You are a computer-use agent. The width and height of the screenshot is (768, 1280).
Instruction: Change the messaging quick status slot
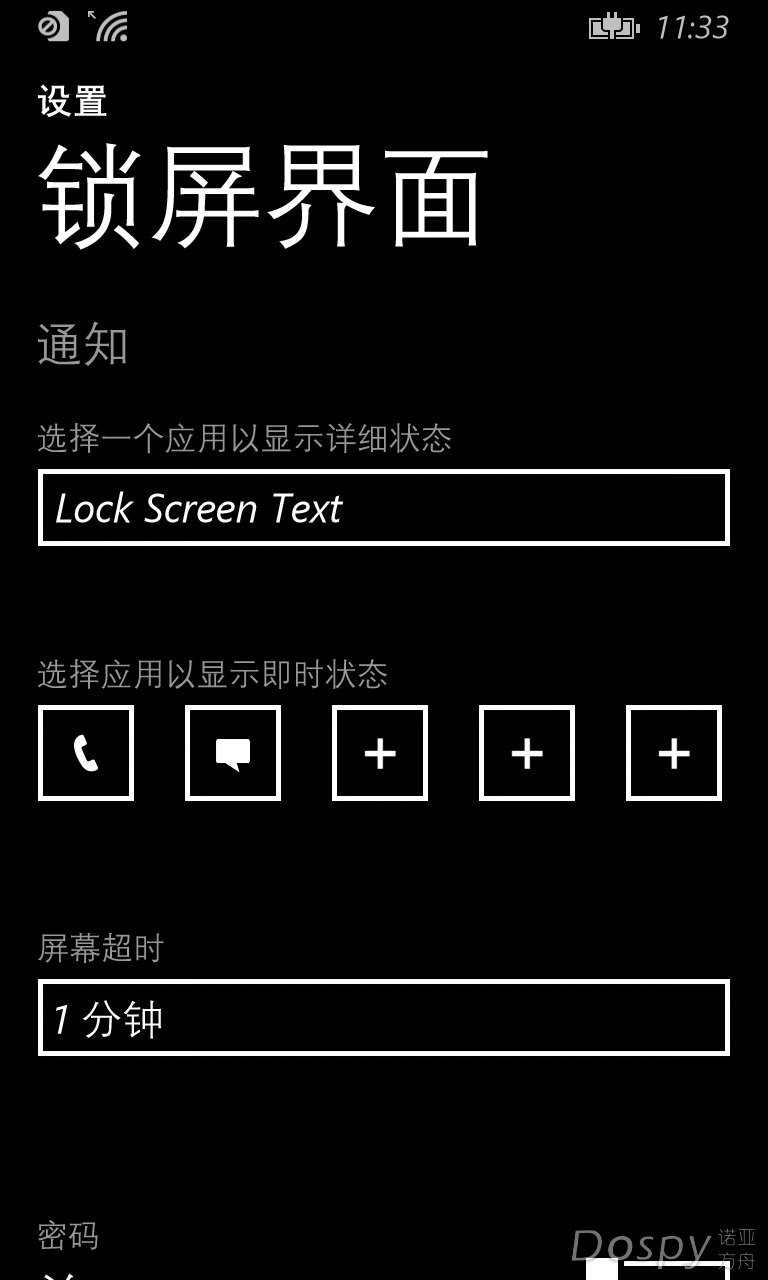tap(233, 753)
